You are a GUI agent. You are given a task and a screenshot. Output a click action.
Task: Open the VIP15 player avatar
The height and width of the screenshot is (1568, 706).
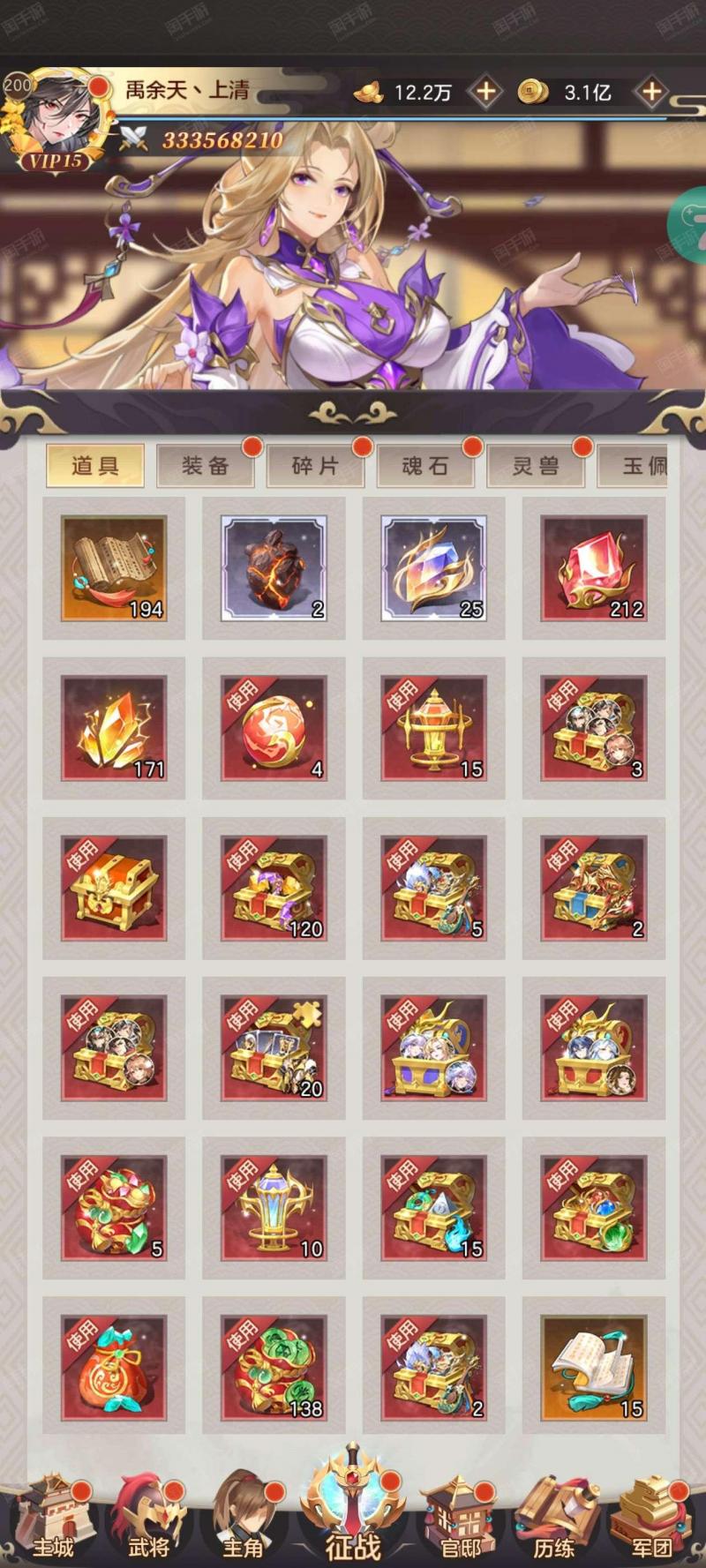(x=56, y=122)
